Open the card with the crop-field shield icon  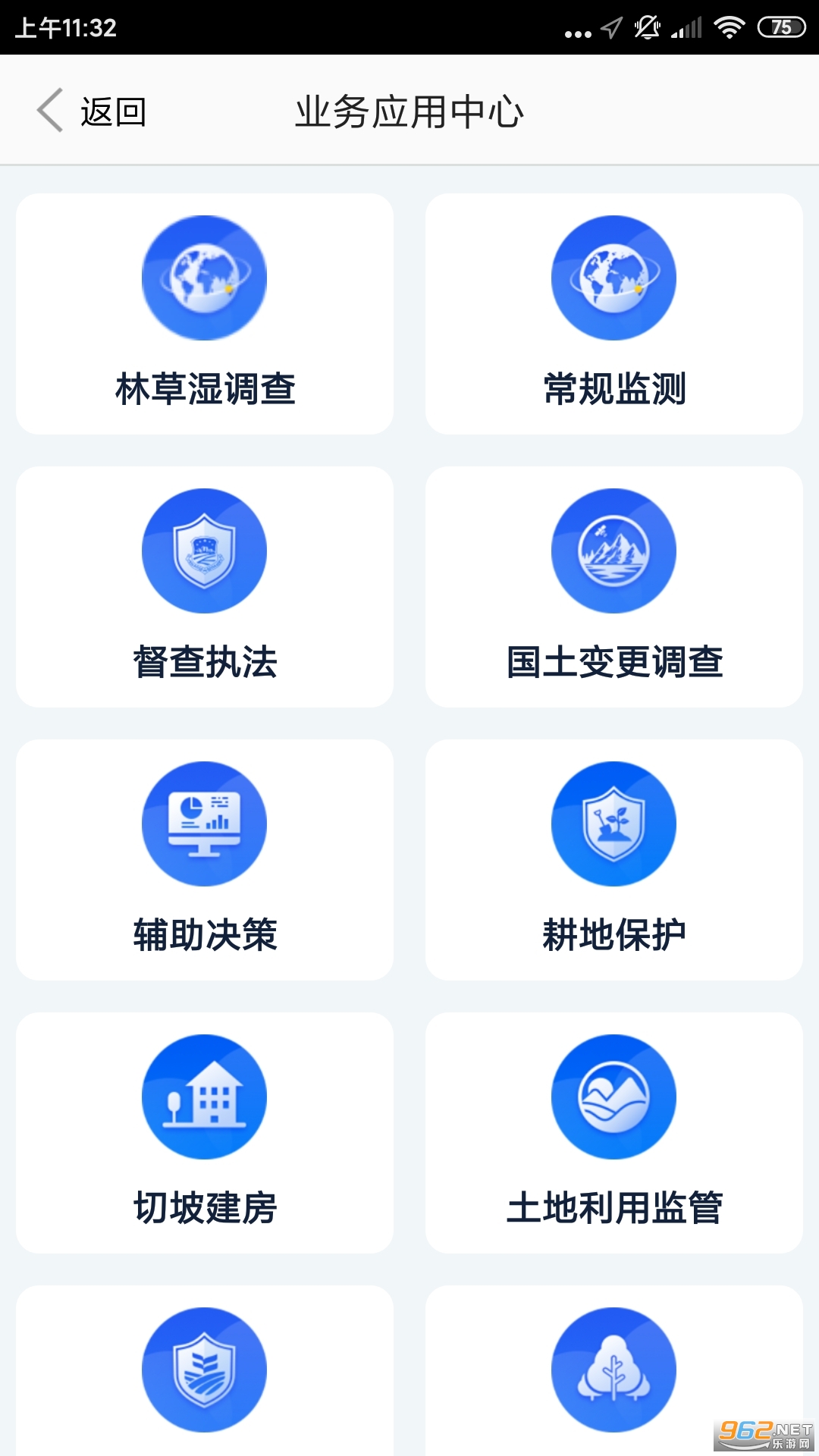click(x=205, y=1370)
